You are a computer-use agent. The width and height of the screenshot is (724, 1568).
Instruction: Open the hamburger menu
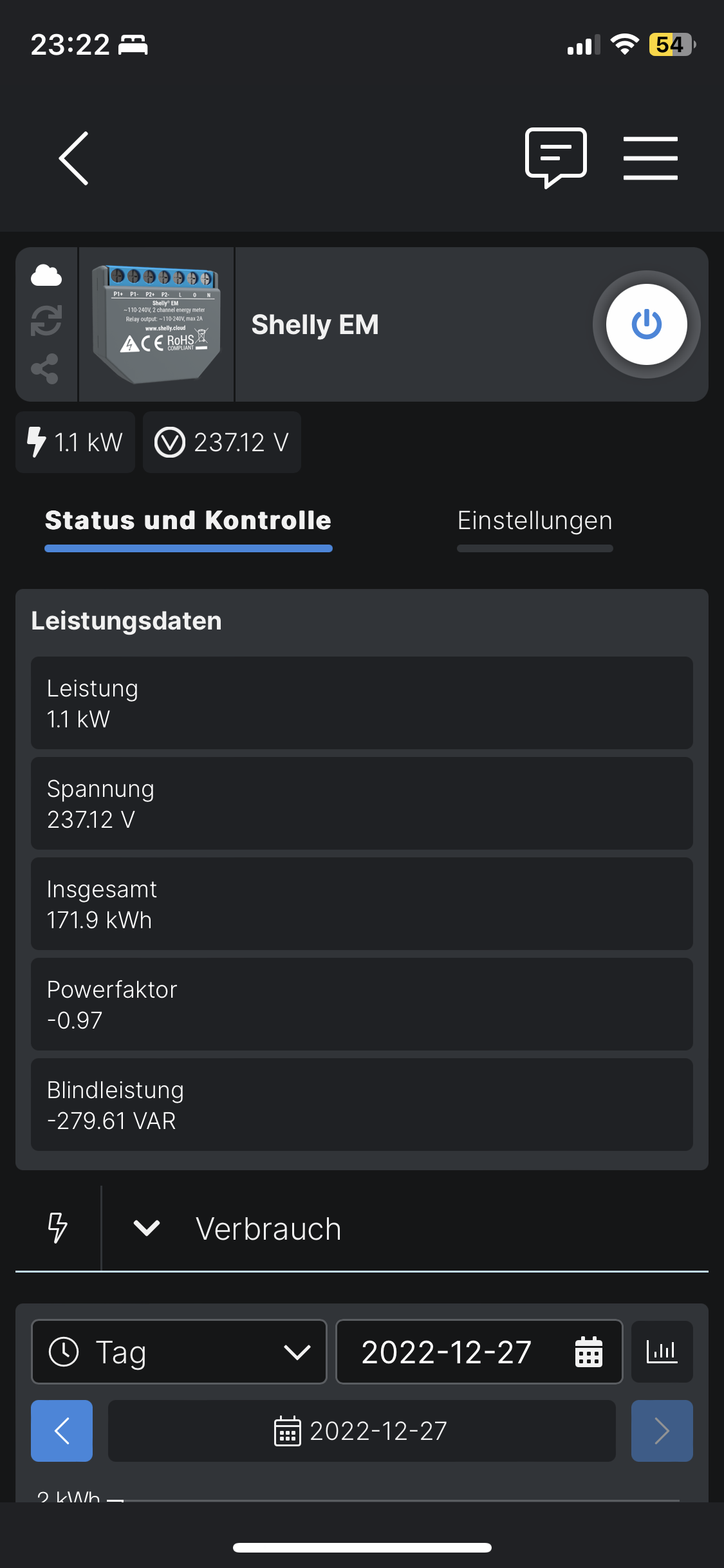(650, 158)
